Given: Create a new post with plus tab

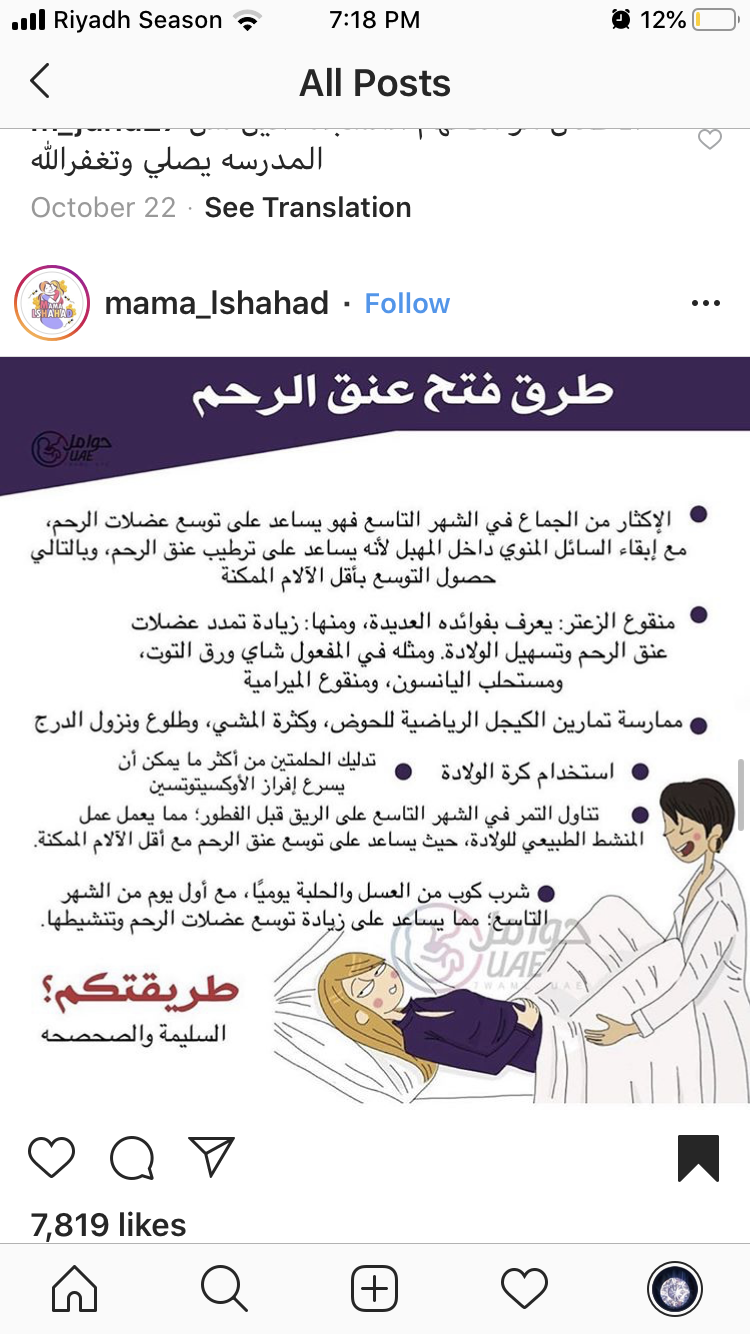Looking at the screenshot, I should point(375,1288).
